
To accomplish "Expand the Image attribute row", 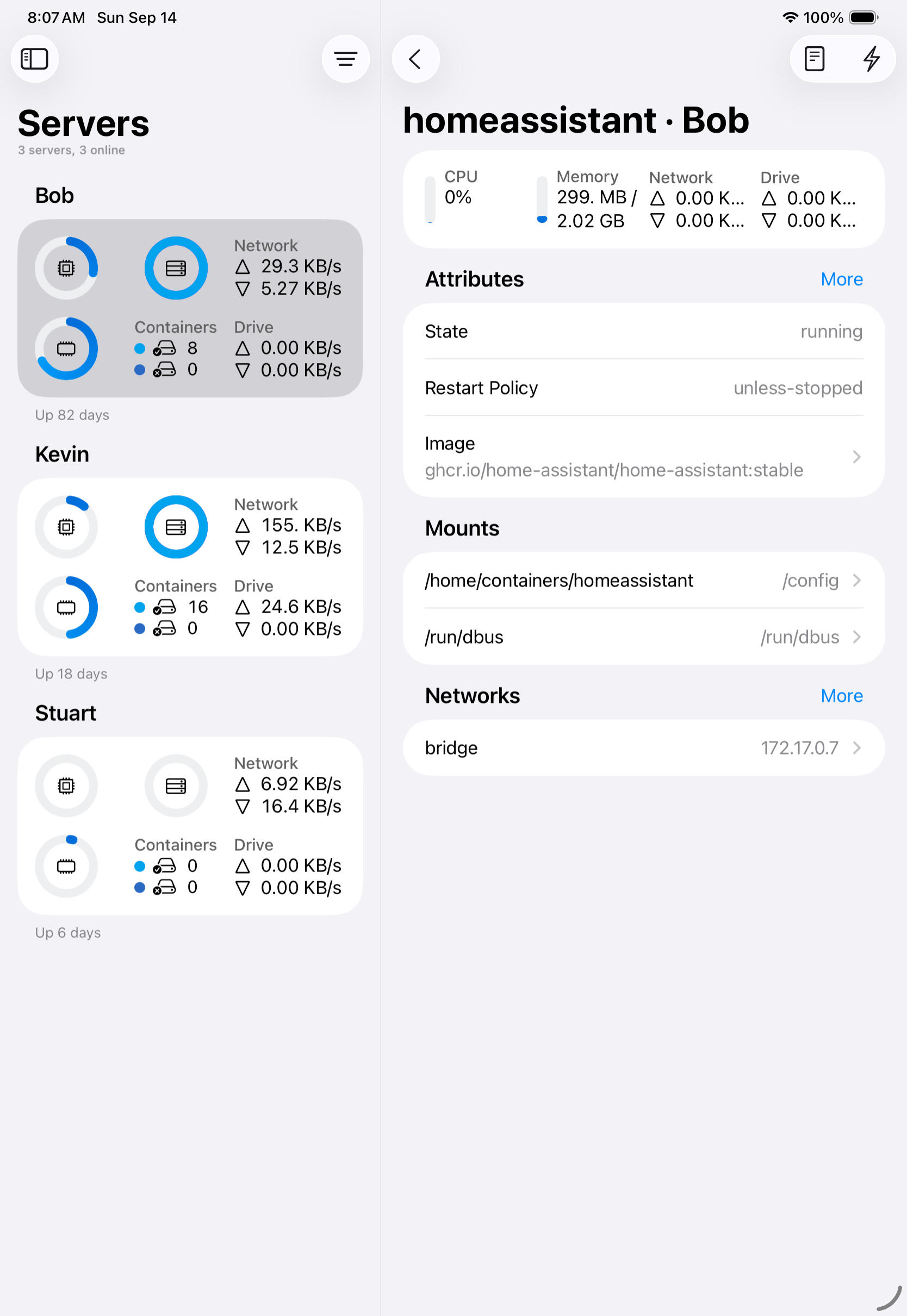I will tap(642, 456).
